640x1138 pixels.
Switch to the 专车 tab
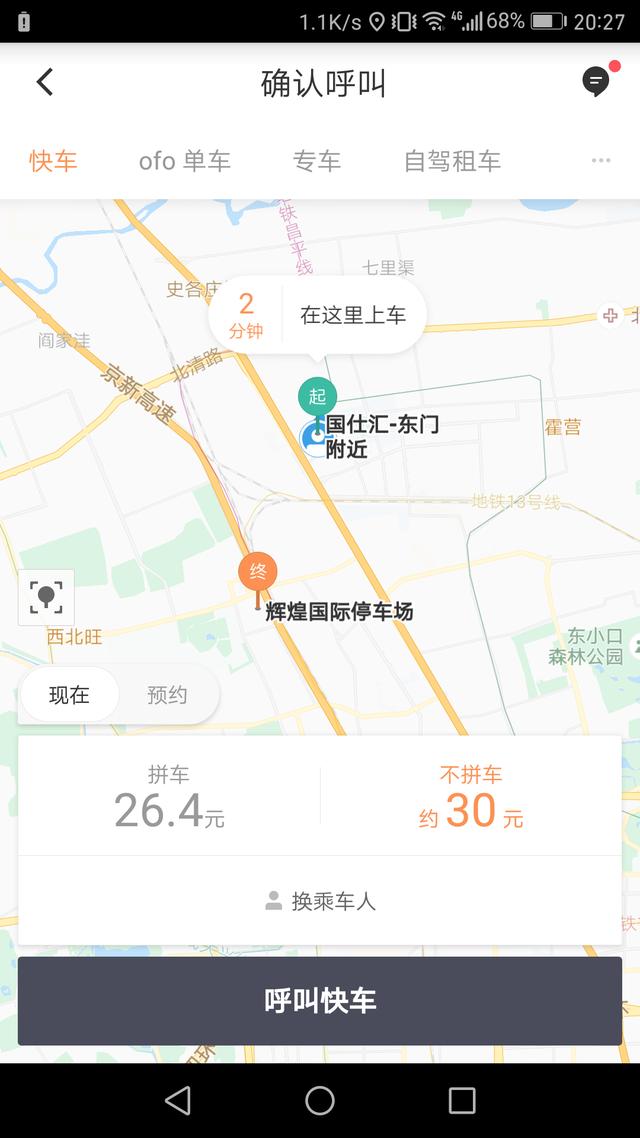317,161
